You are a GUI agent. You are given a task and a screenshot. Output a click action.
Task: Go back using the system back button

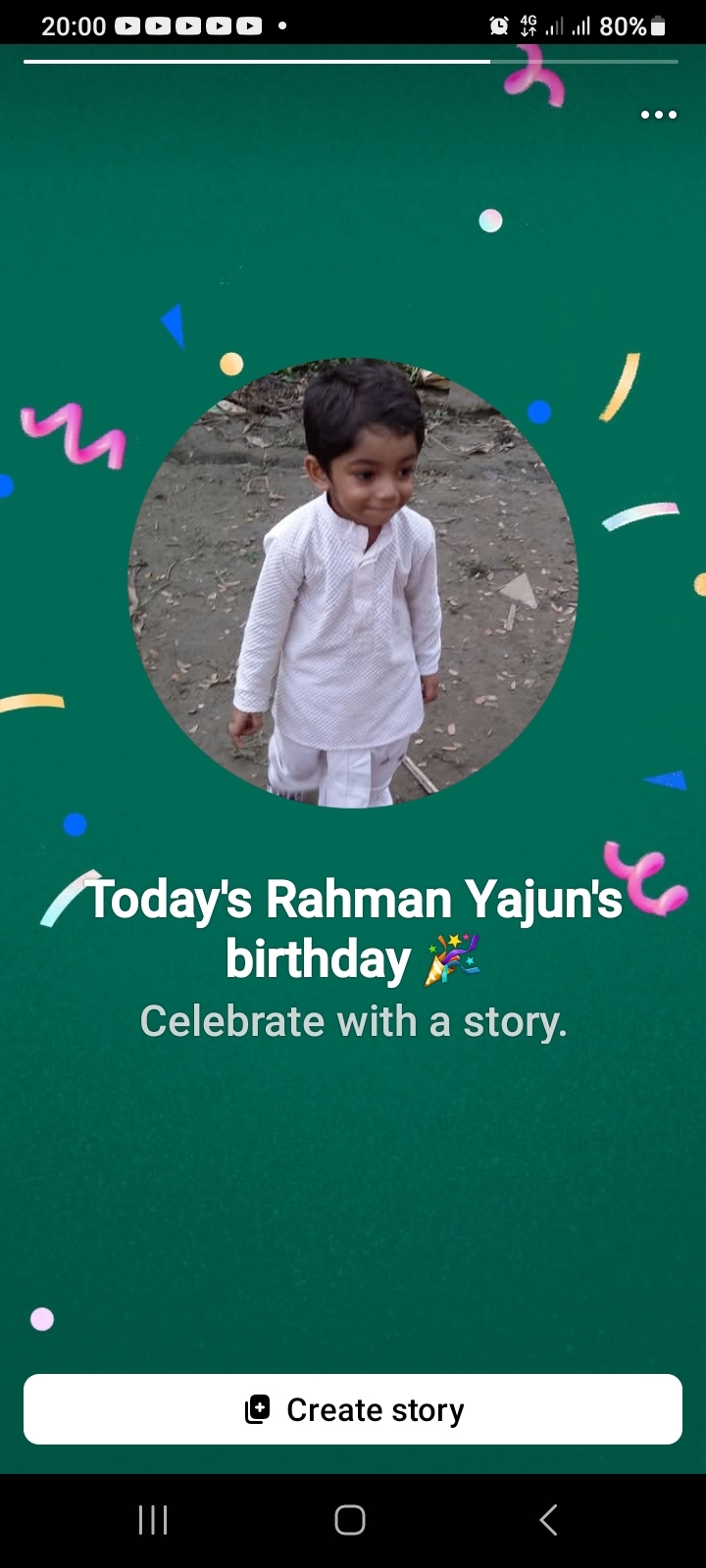pos(549,1520)
